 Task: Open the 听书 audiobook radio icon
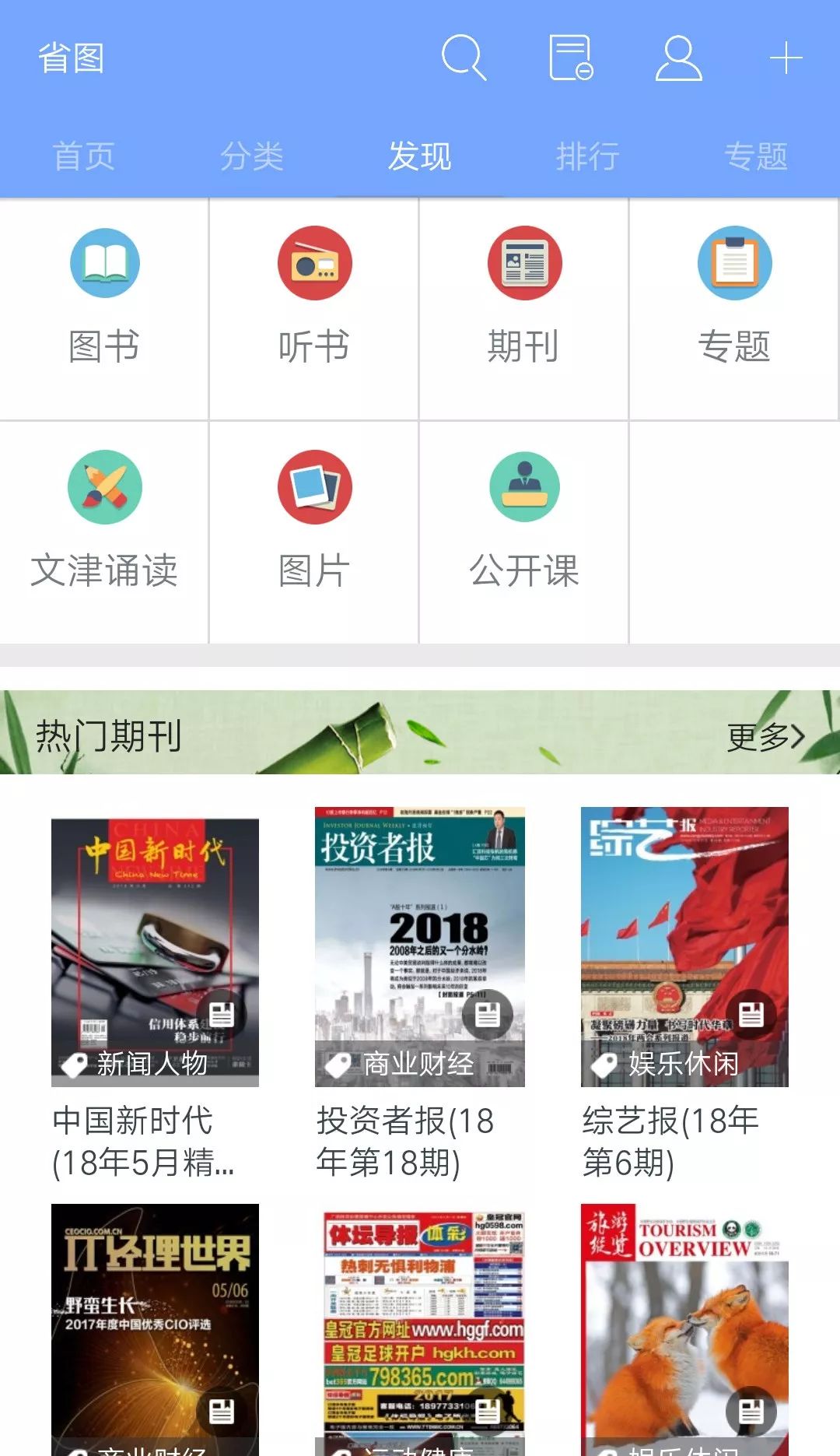point(314,263)
